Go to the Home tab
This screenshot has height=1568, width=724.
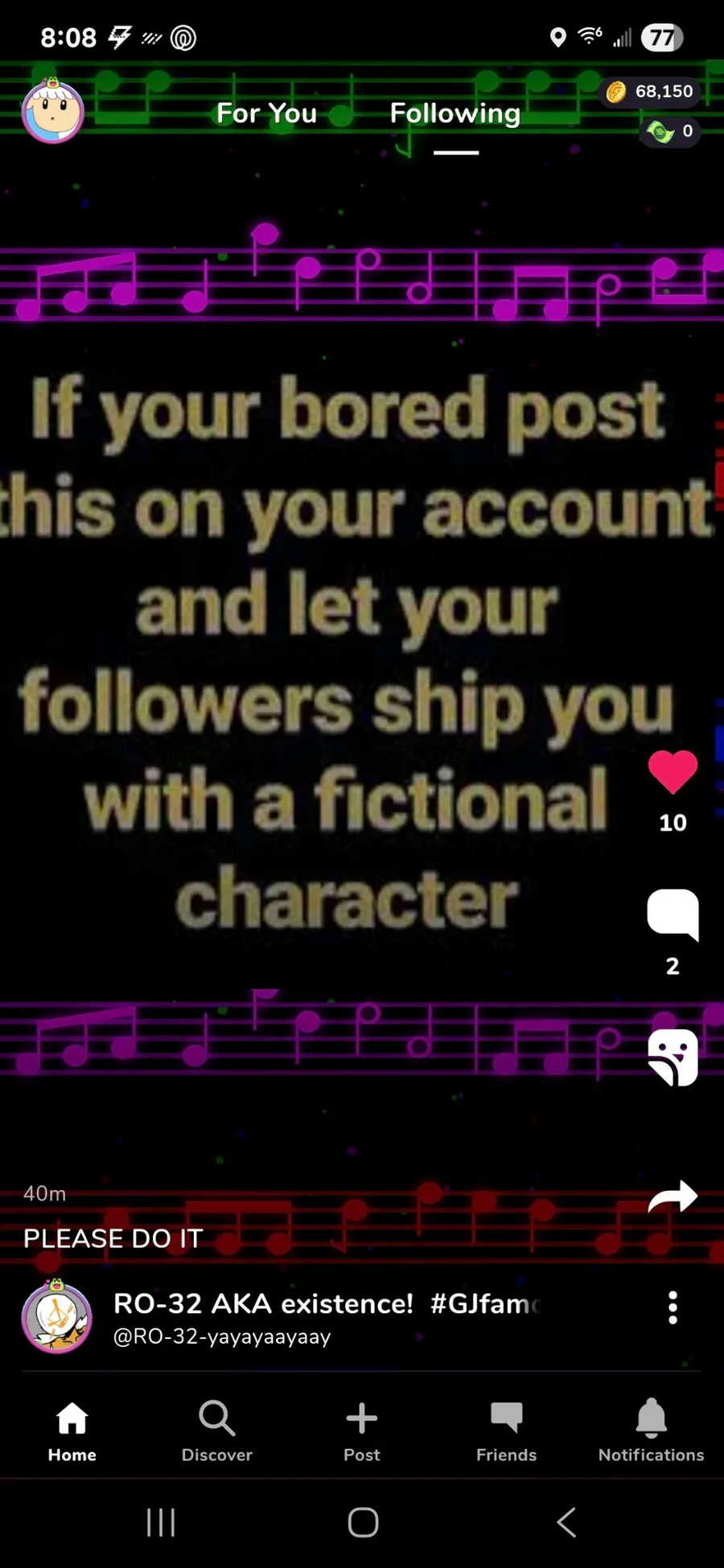tap(72, 1432)
